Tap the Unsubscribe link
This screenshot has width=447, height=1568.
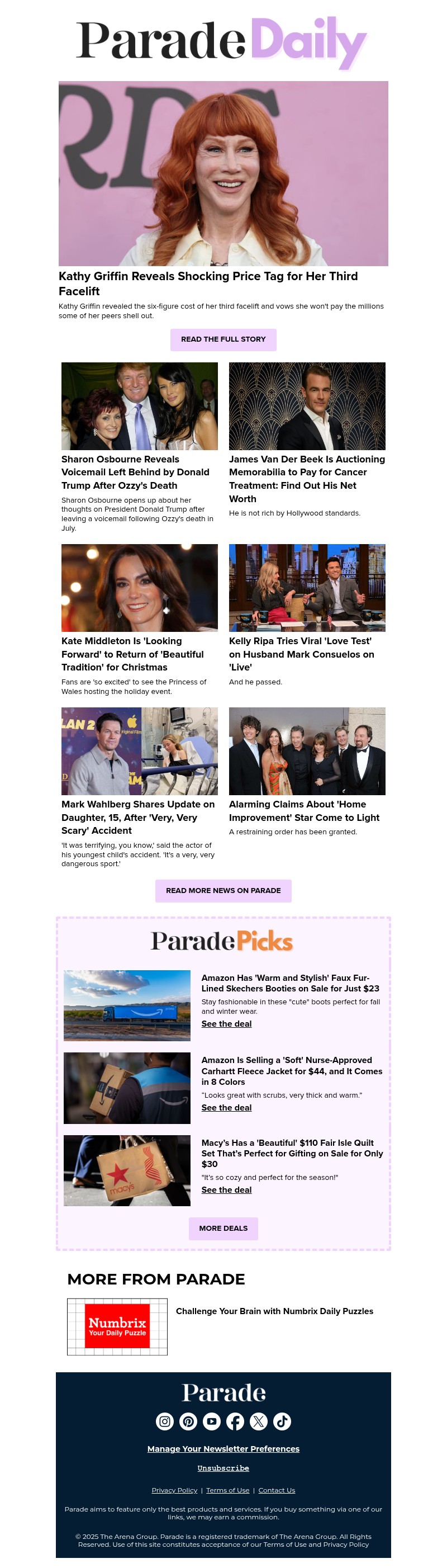tap(223, 1468)
